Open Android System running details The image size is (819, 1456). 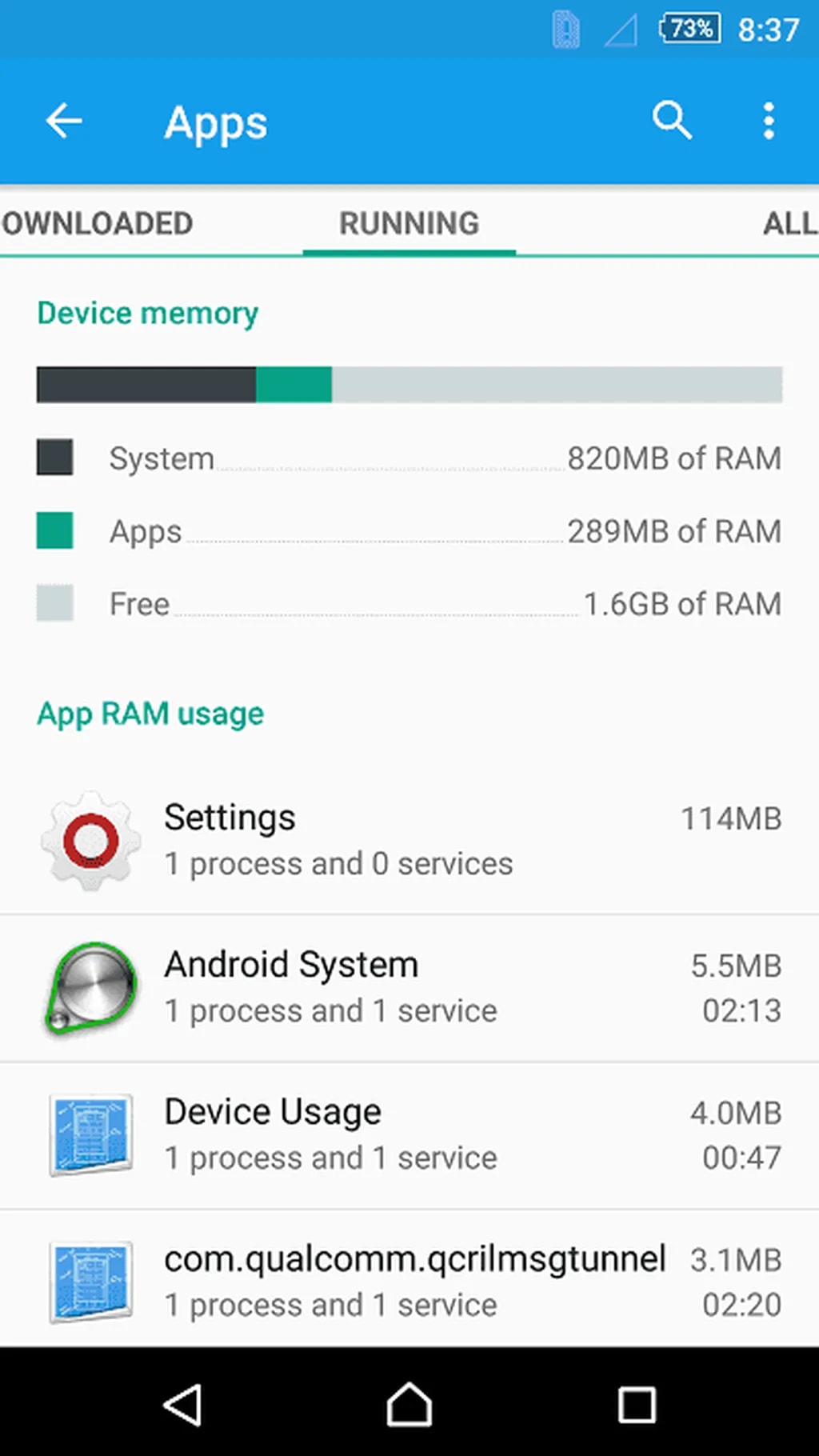pyautogui.click(x=409, y=988)
